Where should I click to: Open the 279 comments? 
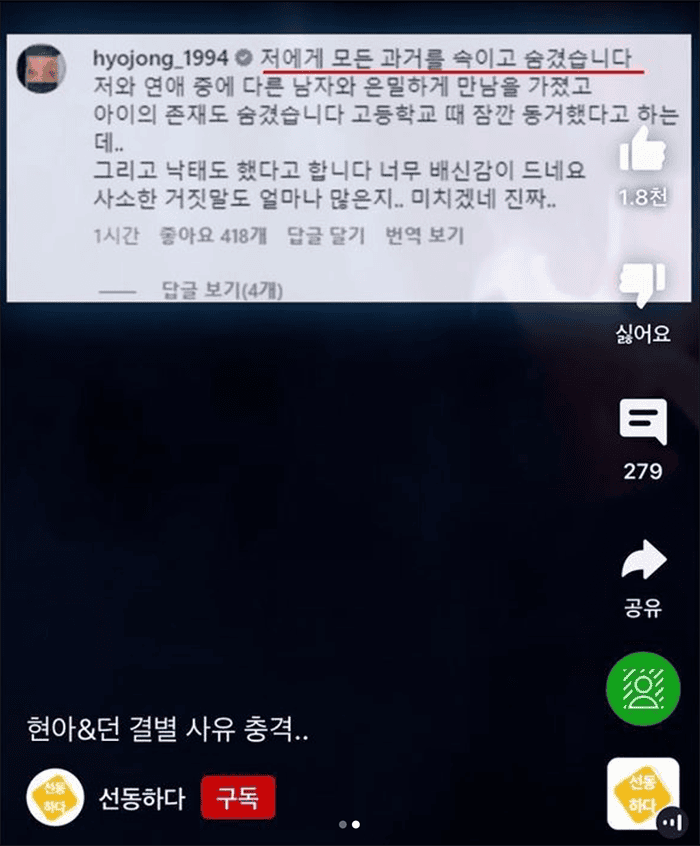[642, 422]
